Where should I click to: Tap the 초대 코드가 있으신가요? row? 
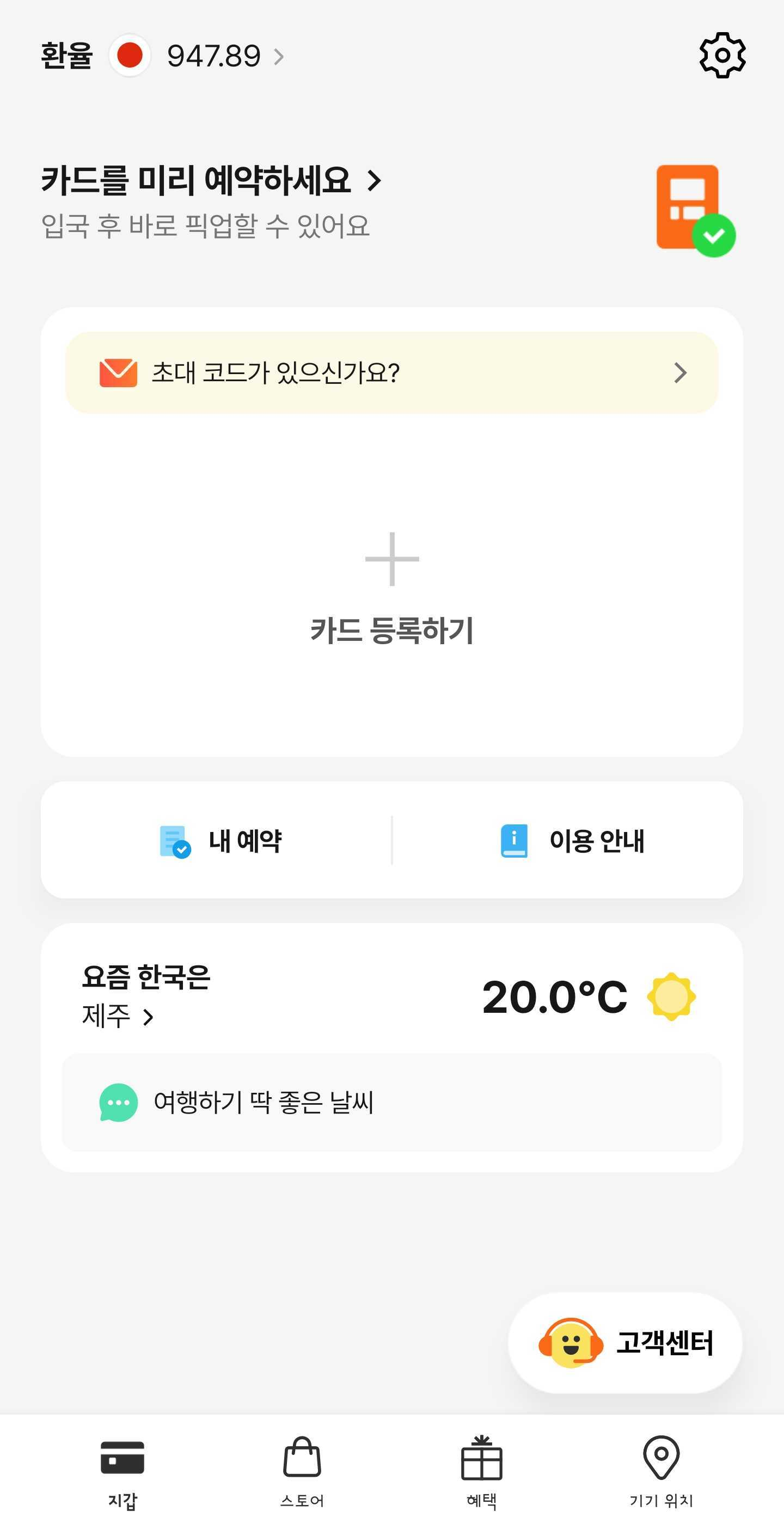391,373
